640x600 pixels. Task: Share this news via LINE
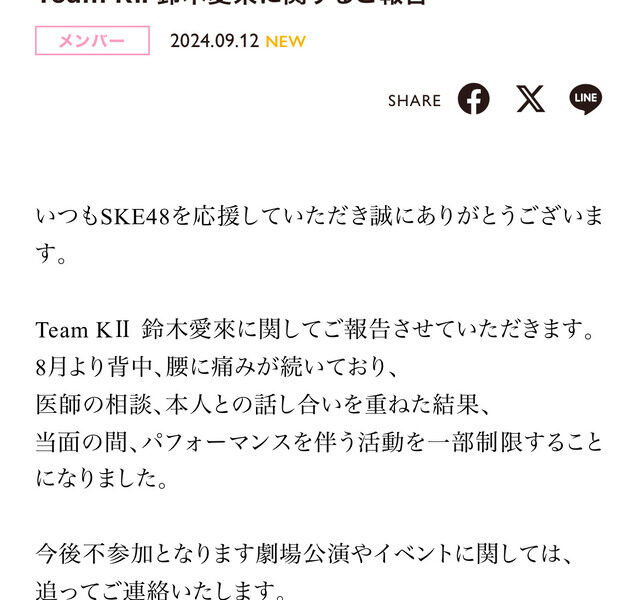tap(586, 99)
